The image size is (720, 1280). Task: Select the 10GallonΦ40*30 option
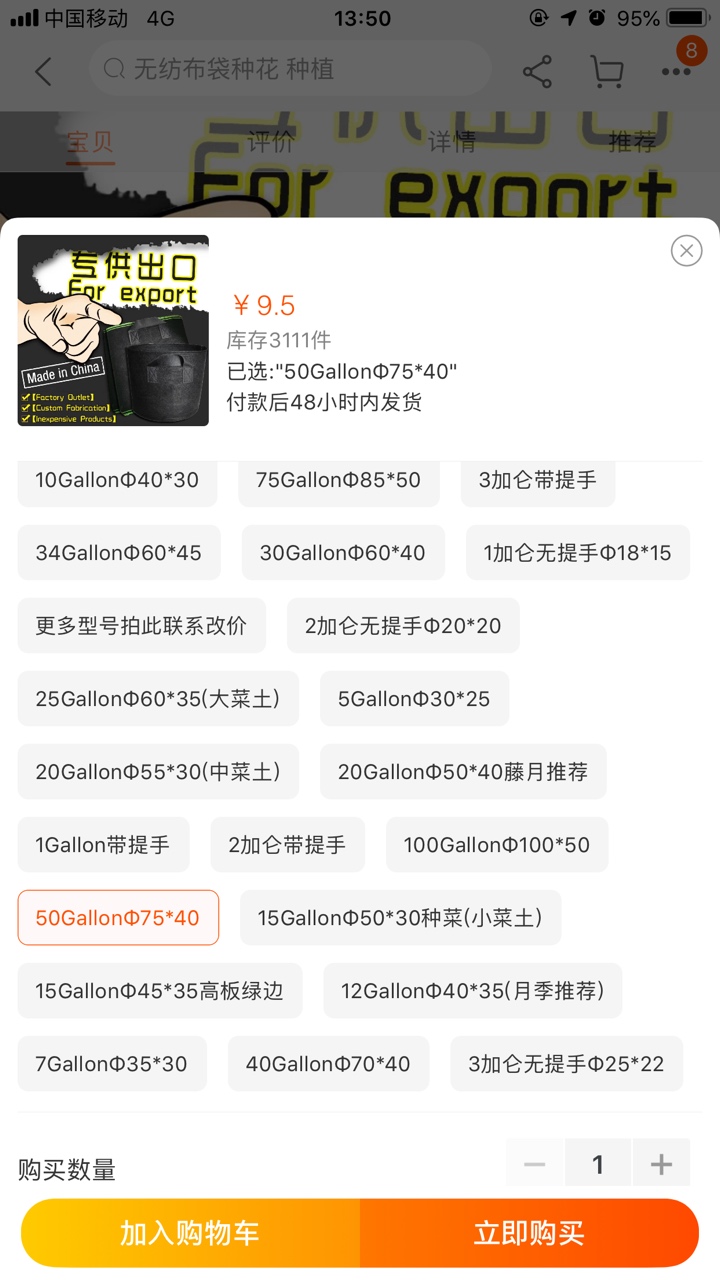click(117, 480)
